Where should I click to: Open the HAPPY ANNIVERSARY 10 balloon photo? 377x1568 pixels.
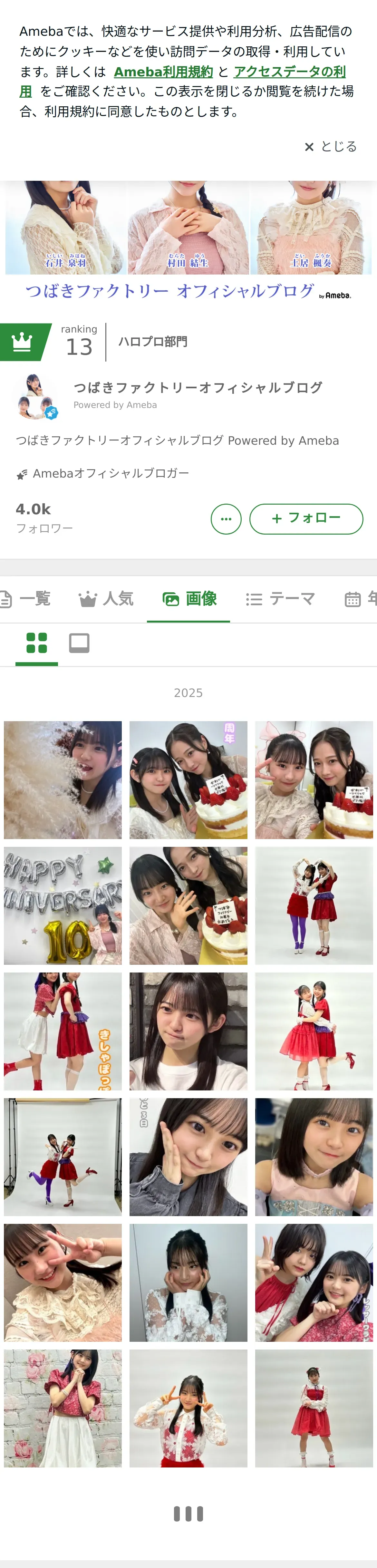[x=63, y=906]
